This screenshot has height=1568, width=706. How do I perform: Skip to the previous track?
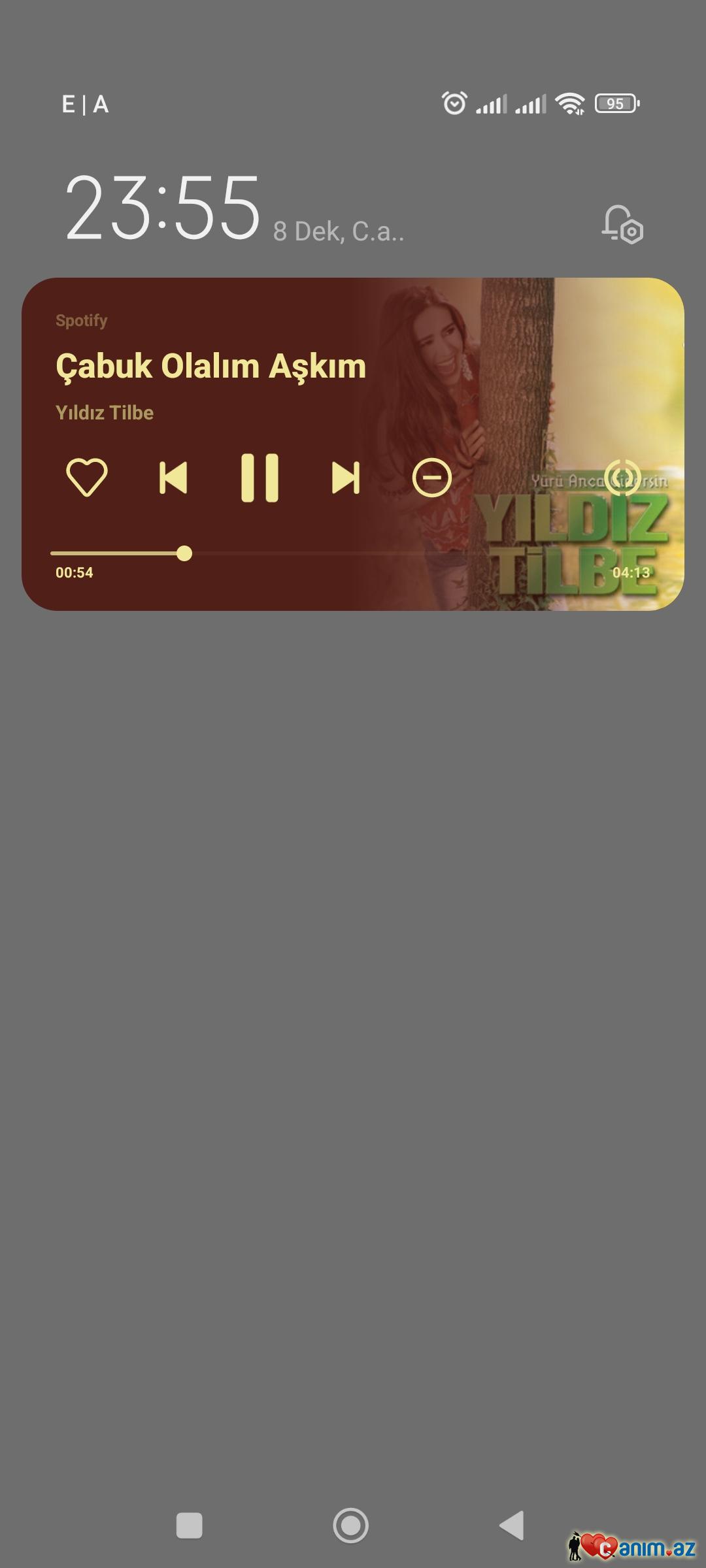tap(173, 478)
